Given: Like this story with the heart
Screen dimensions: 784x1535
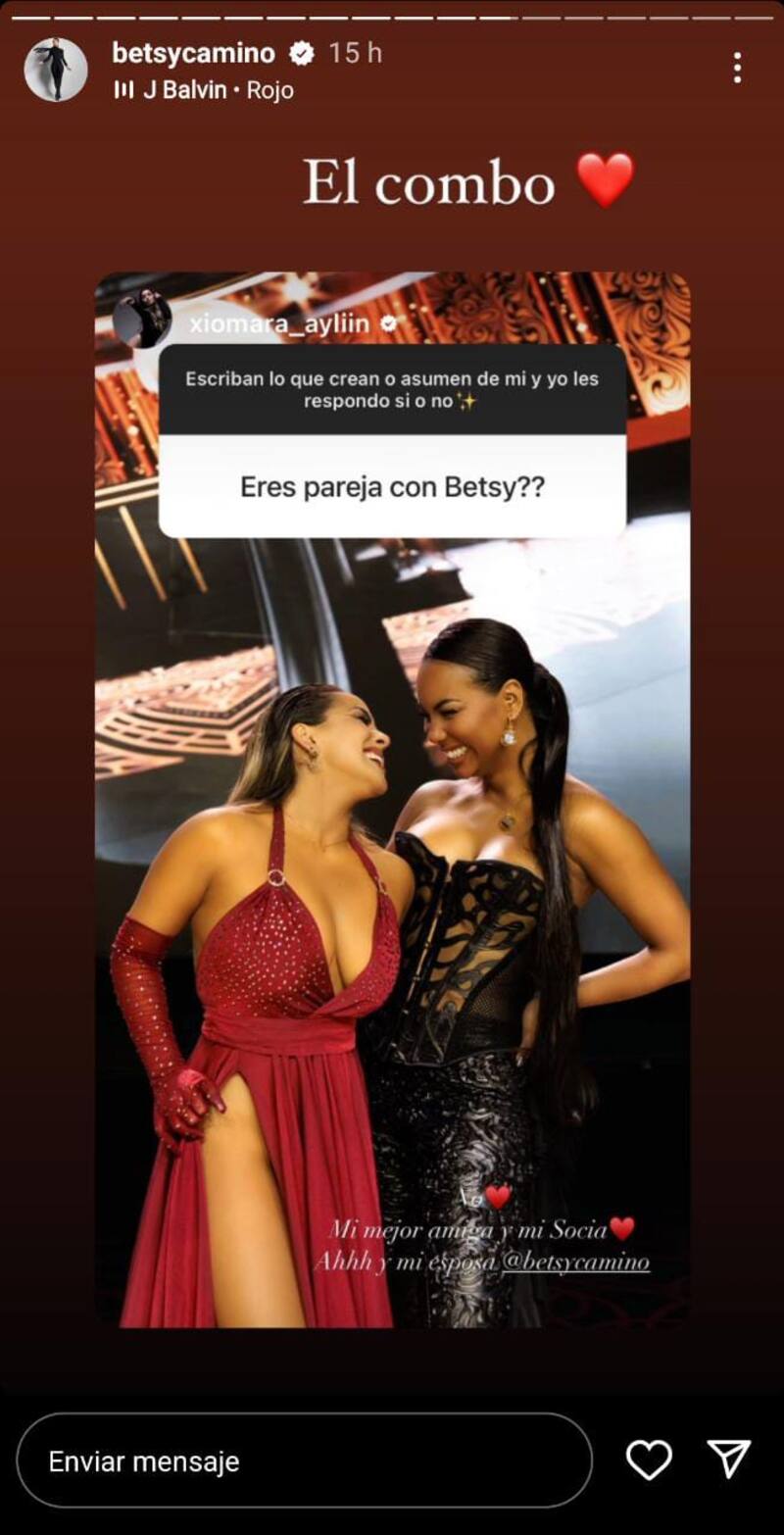Looking at the screenshot, I should coord(649,1460).
